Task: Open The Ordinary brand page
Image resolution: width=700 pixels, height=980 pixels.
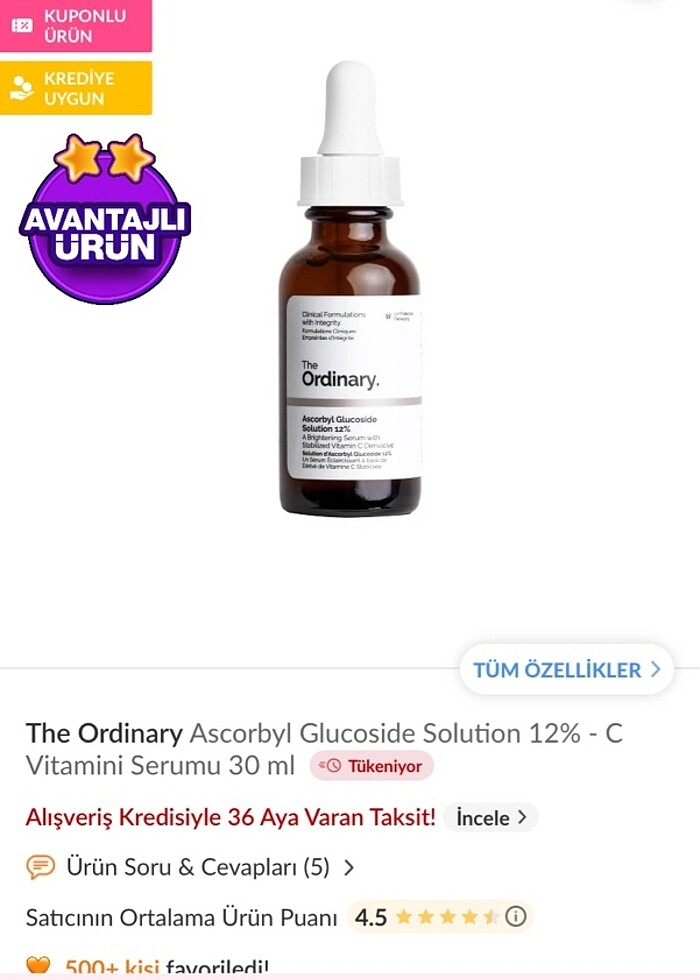Action: (x=104, y=733)
